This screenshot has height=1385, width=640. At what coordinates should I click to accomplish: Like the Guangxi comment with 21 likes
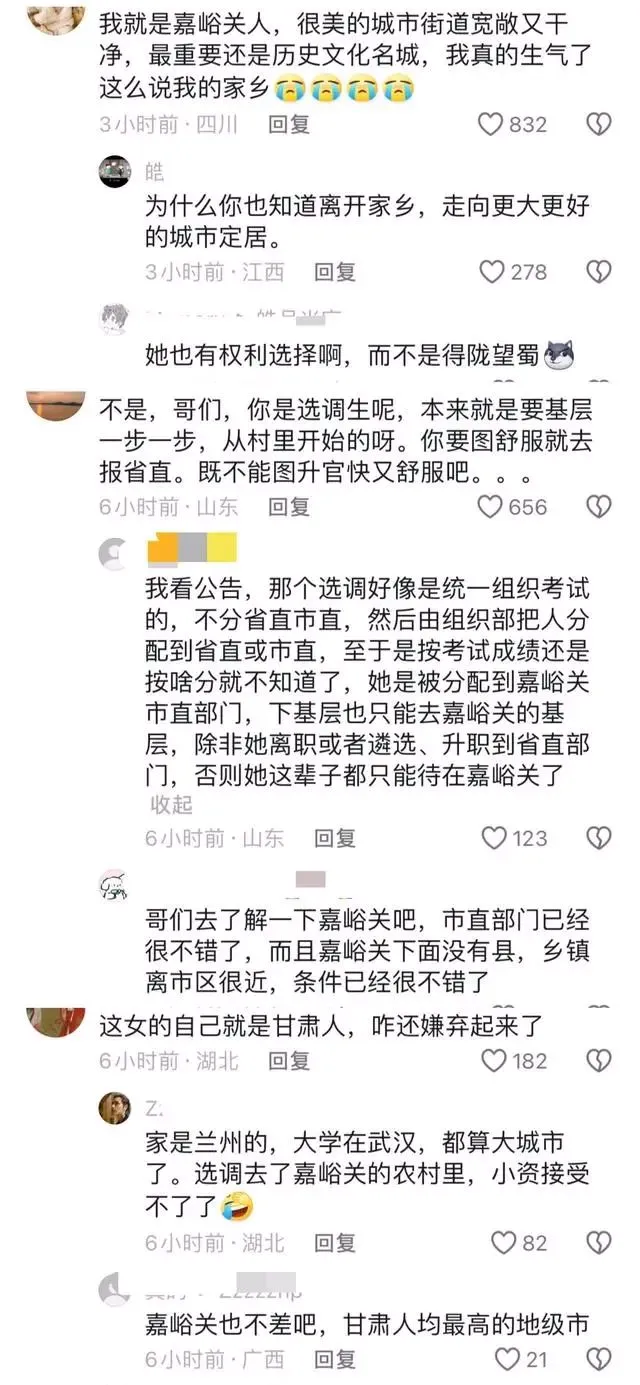tap(509, 1360)
